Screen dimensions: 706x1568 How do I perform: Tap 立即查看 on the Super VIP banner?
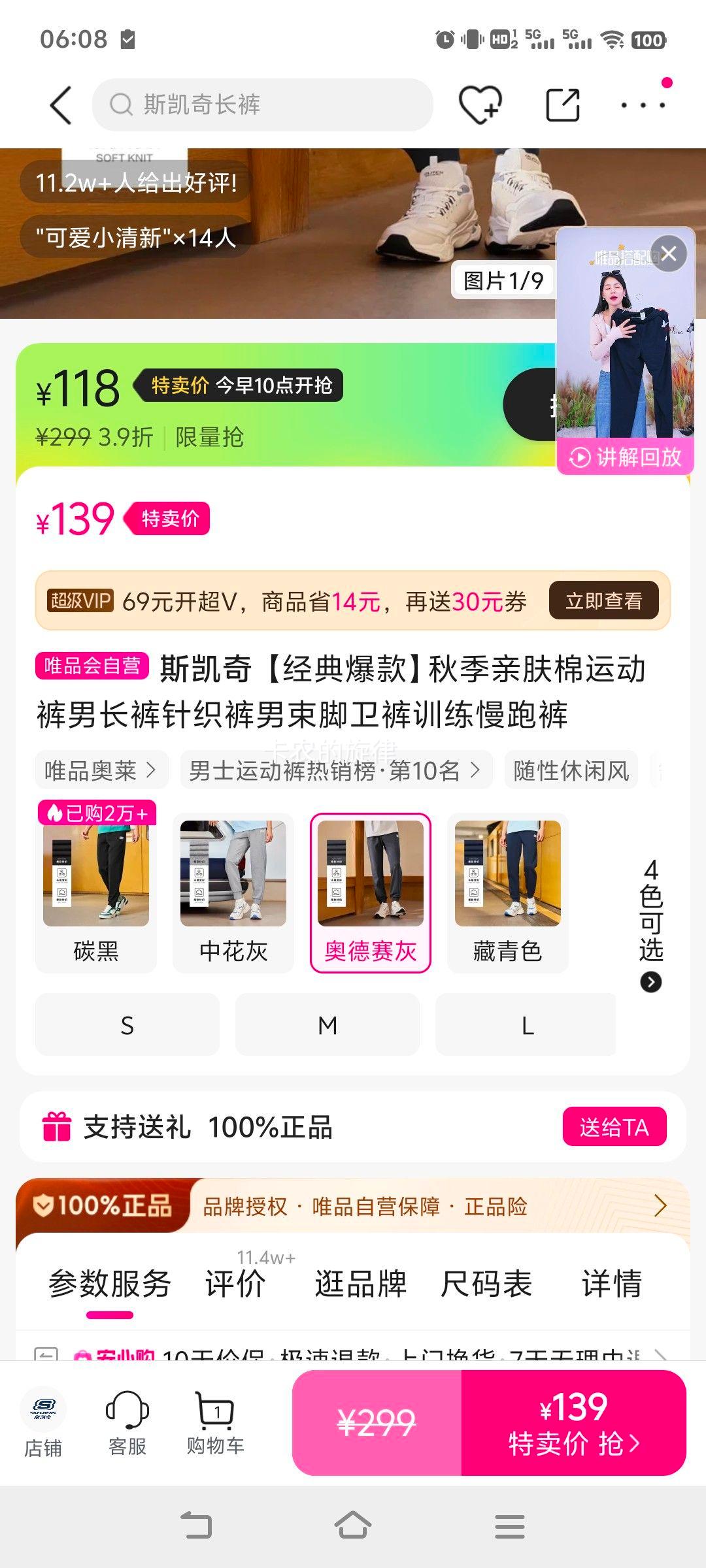coord(603,600)
